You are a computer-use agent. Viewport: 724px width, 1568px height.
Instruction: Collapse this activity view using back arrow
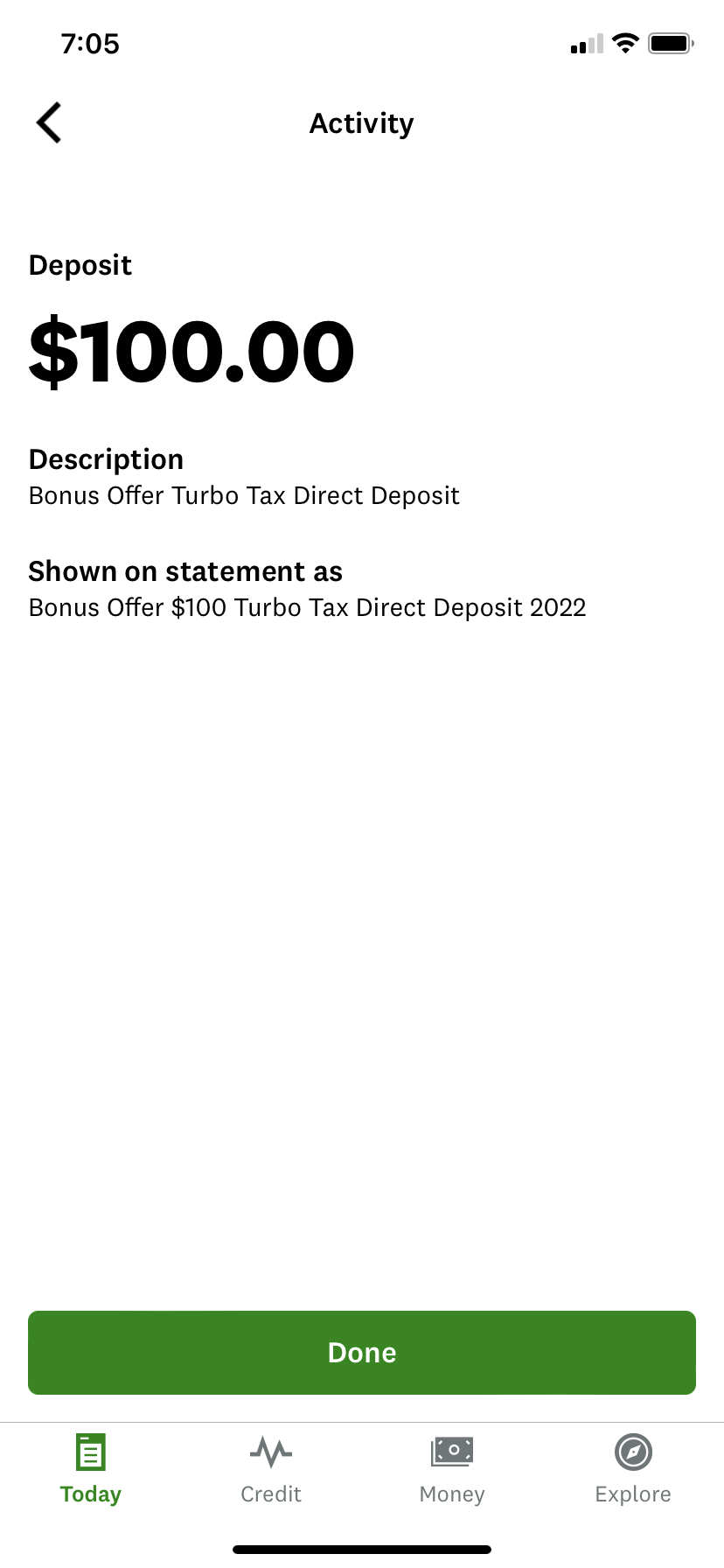click(48, 122)
